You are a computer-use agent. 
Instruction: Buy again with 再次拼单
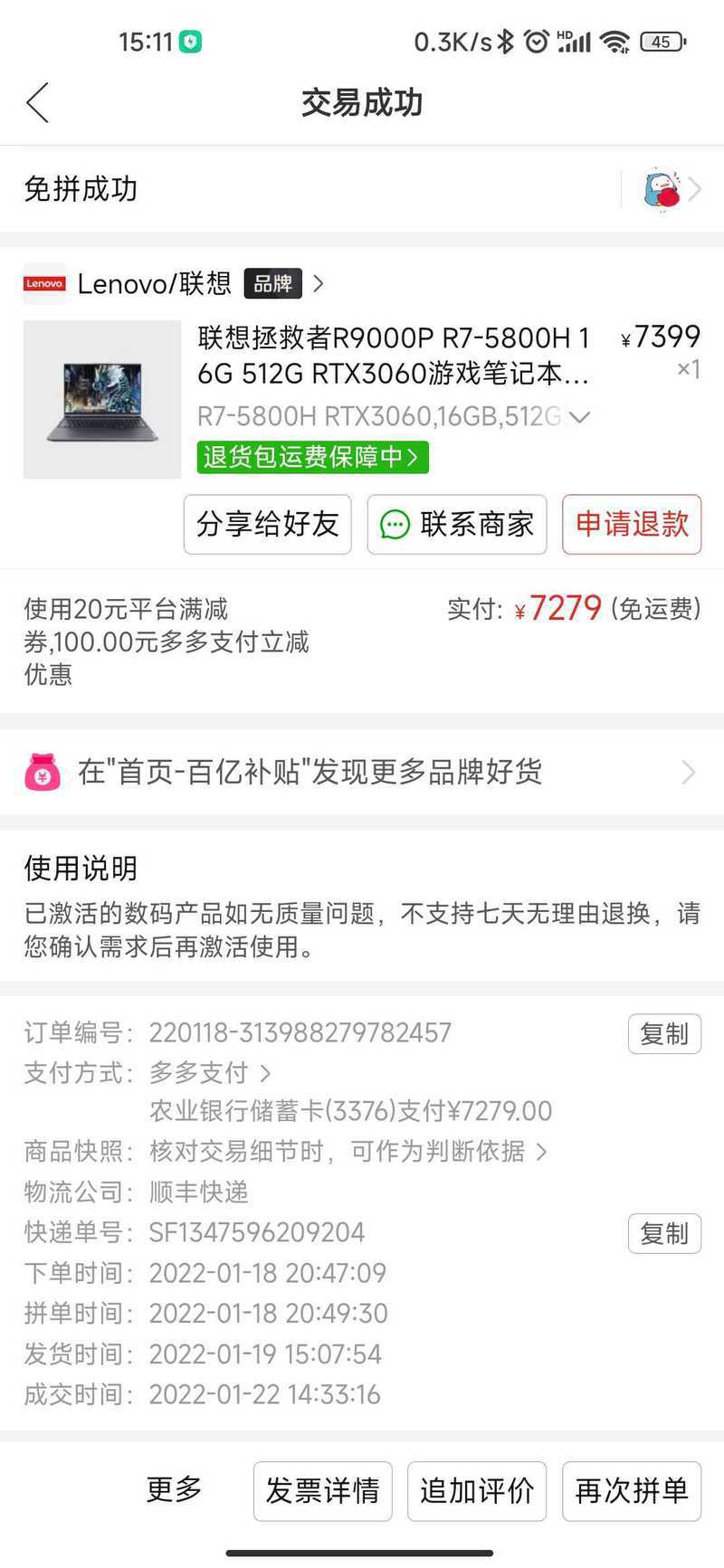(632, 1490)
